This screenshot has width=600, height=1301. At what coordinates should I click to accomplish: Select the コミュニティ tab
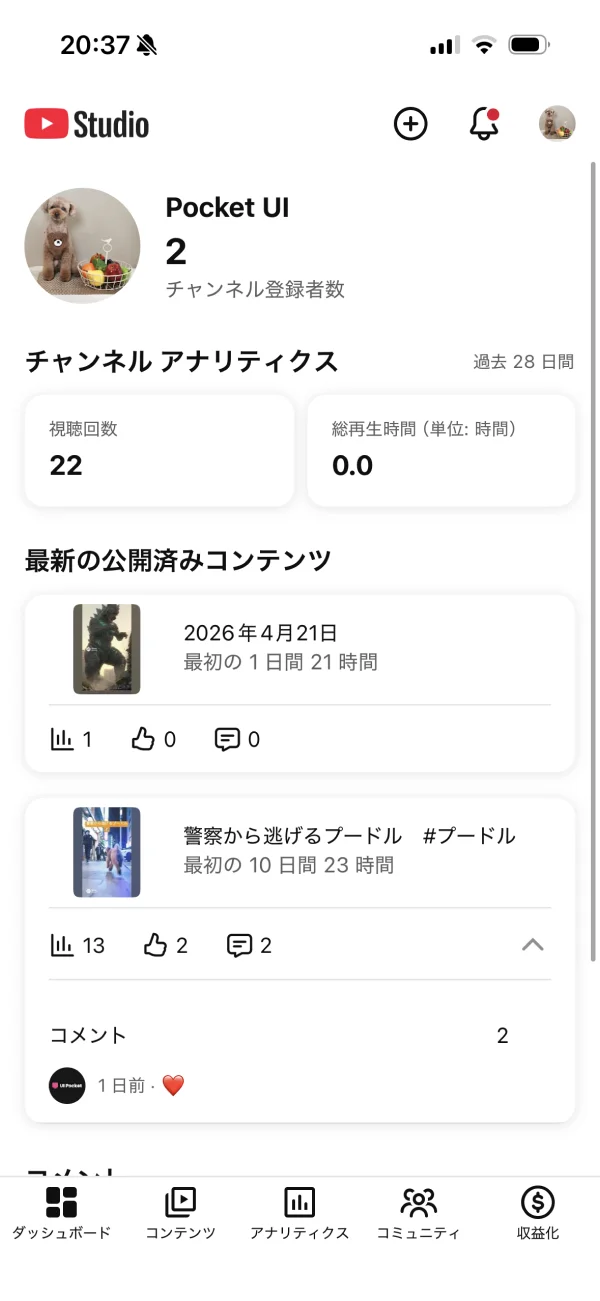click(418, 1213)
